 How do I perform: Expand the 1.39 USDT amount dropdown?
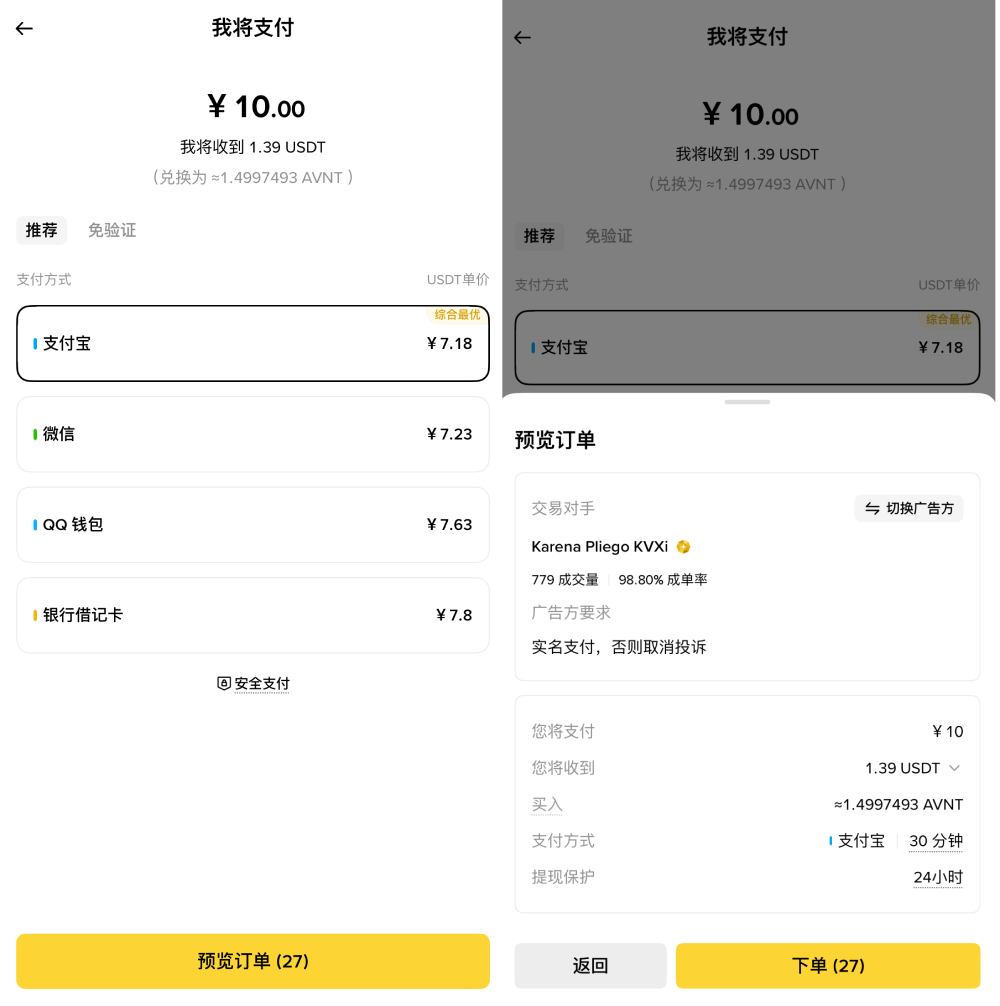point(955,768)
